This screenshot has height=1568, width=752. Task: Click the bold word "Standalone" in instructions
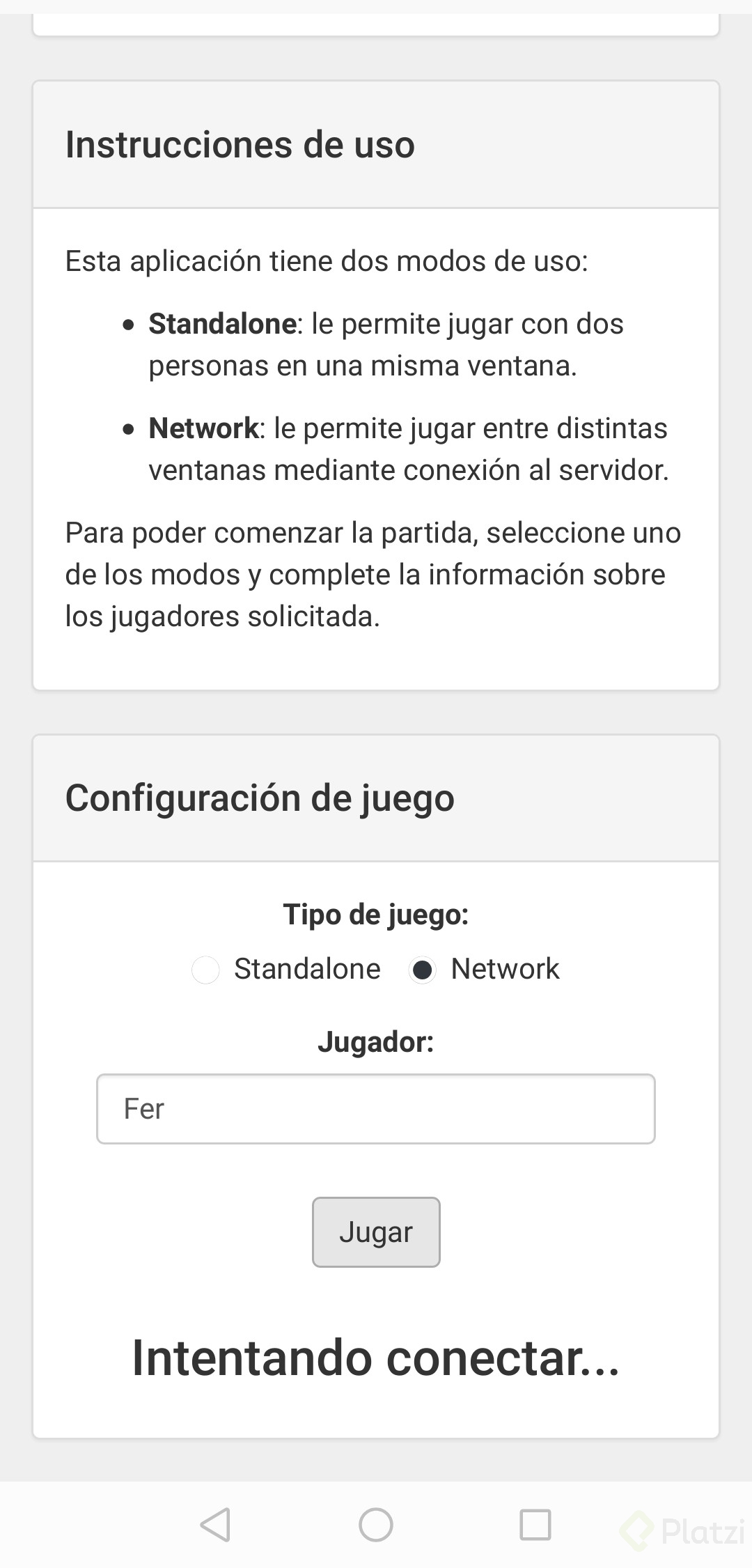pyautogui.click(x=223, y=323)
